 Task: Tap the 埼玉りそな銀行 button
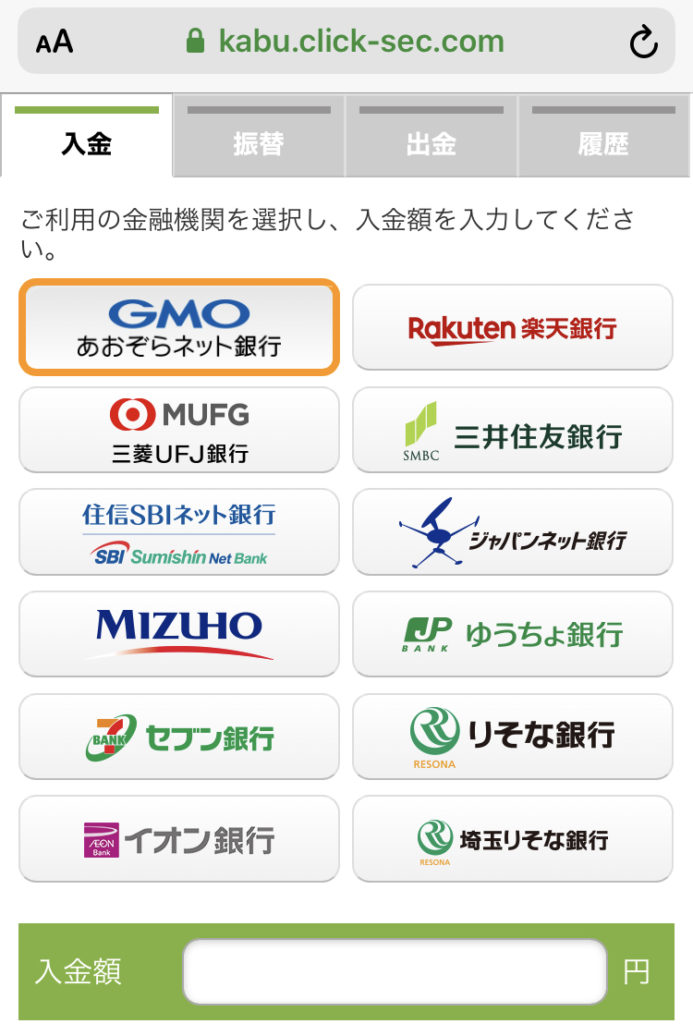[512, 839]
